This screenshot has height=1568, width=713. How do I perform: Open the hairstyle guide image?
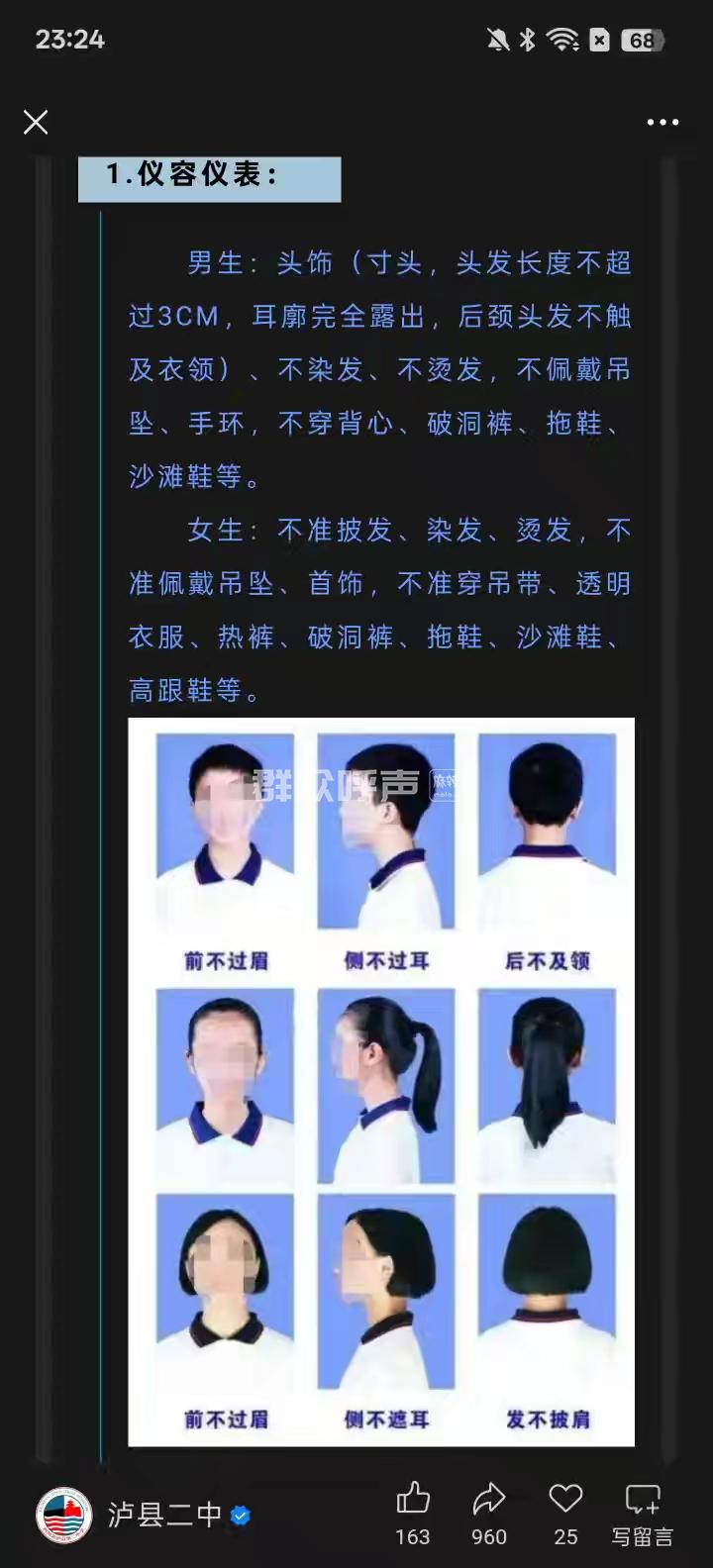pyautogui.click(x=381, y=1081)
